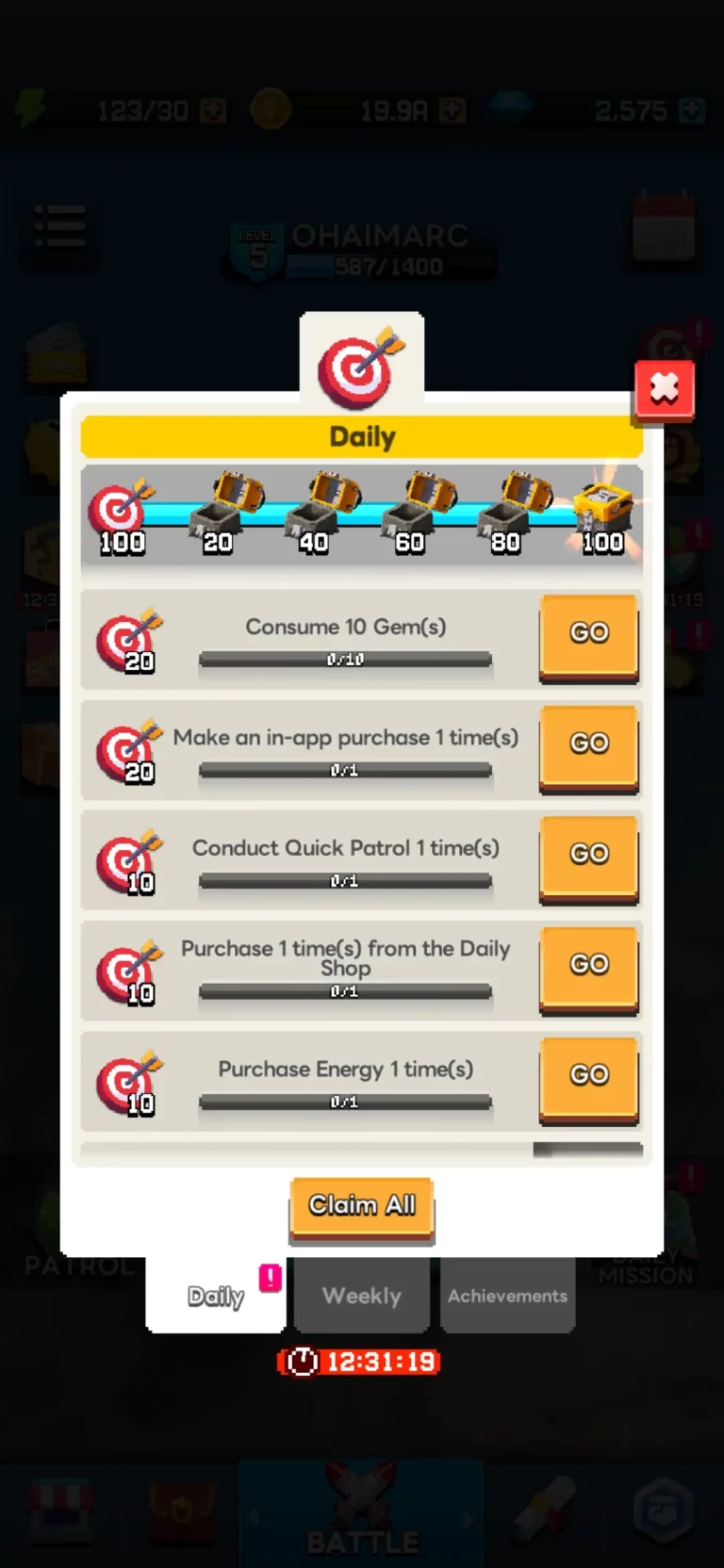Switch to the Achievements tab
The height and width of the screenshot is (1568, 724).
(x=507, y=1296)
